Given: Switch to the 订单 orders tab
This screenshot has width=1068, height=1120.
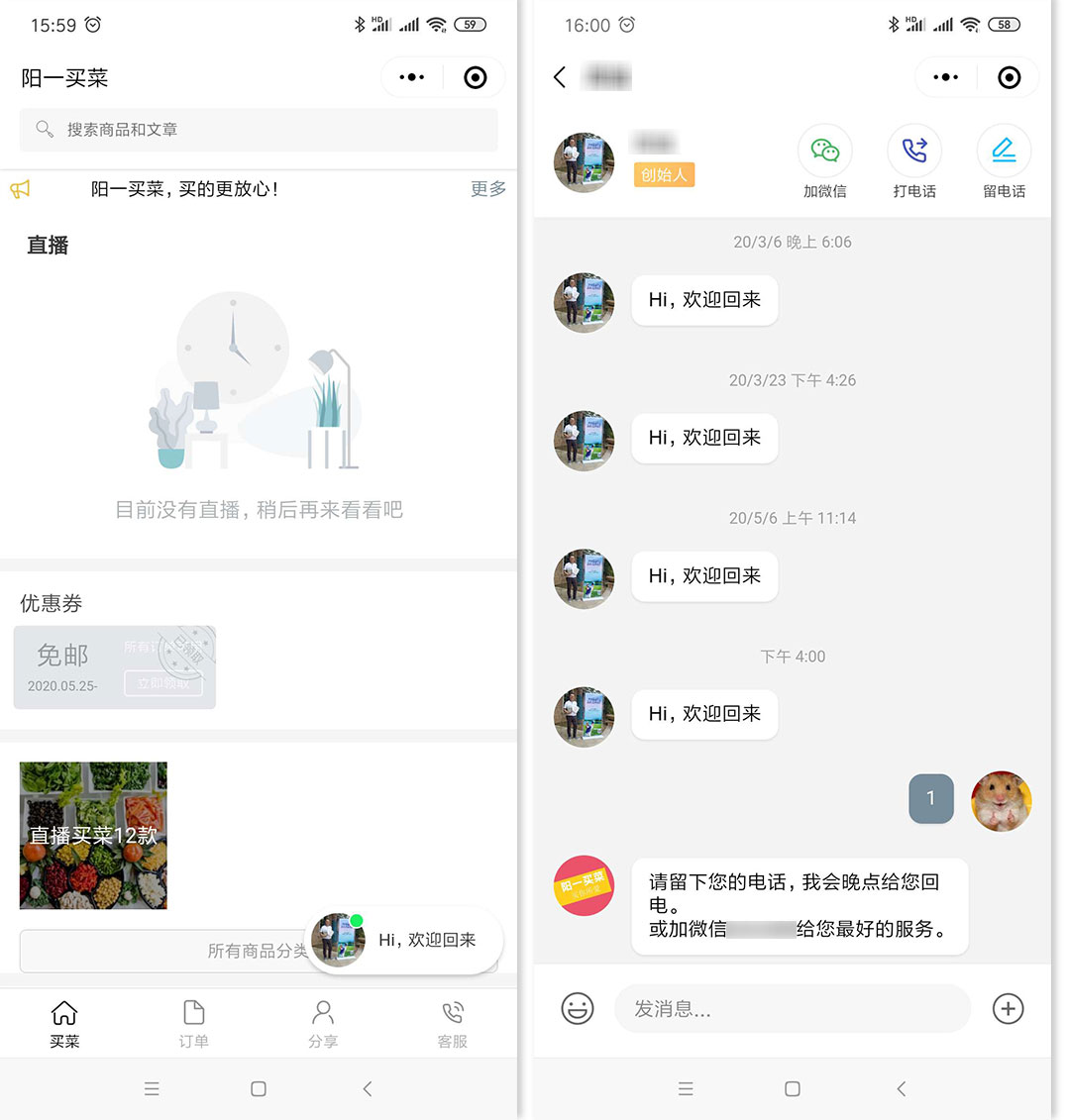Looking at the screenshot, I should (x=193, y=1022).
